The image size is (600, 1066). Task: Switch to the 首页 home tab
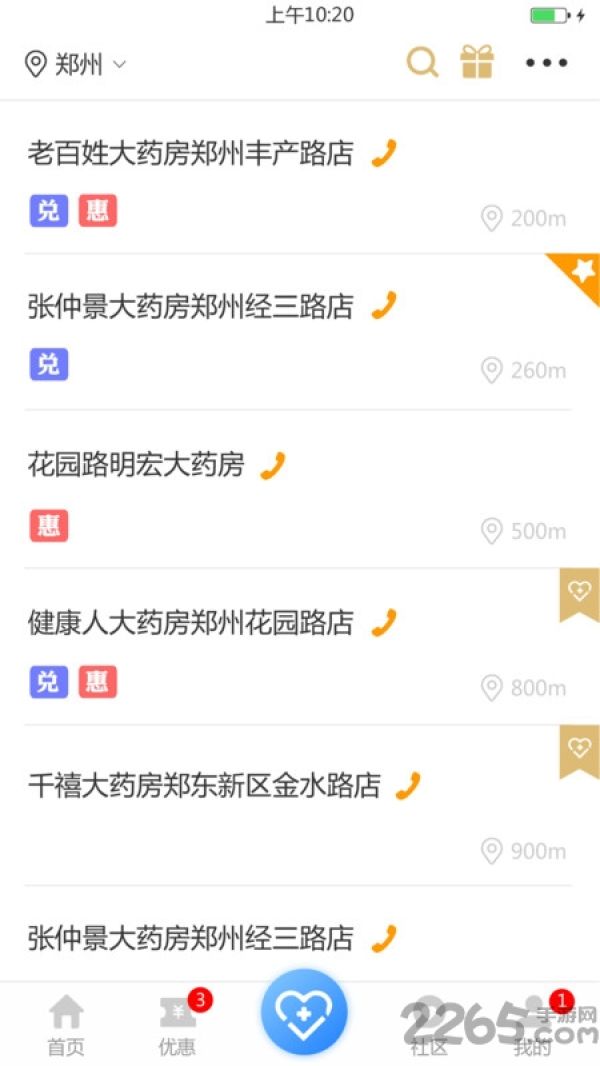point(66,1025)
